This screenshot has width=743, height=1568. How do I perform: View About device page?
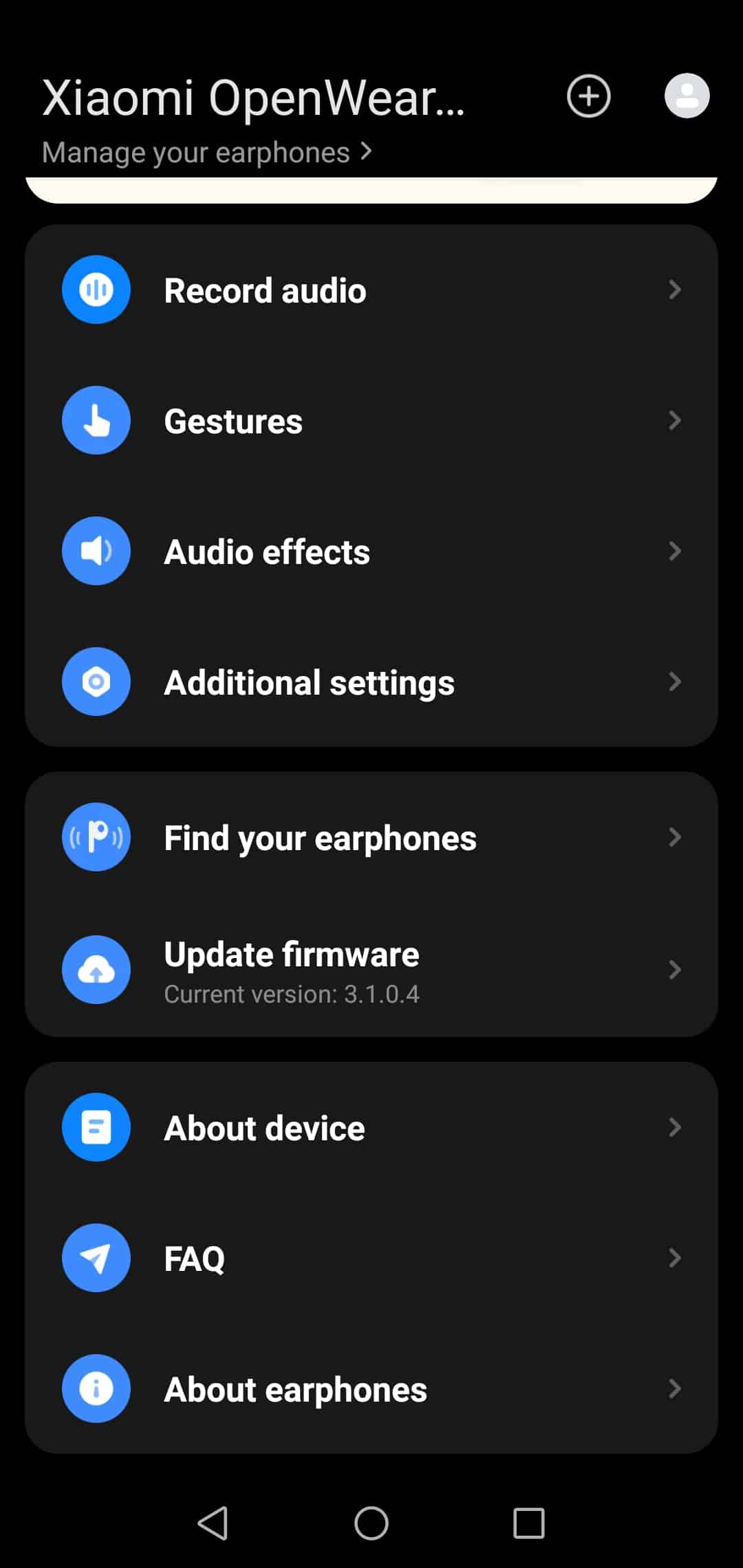point(371,1128)
